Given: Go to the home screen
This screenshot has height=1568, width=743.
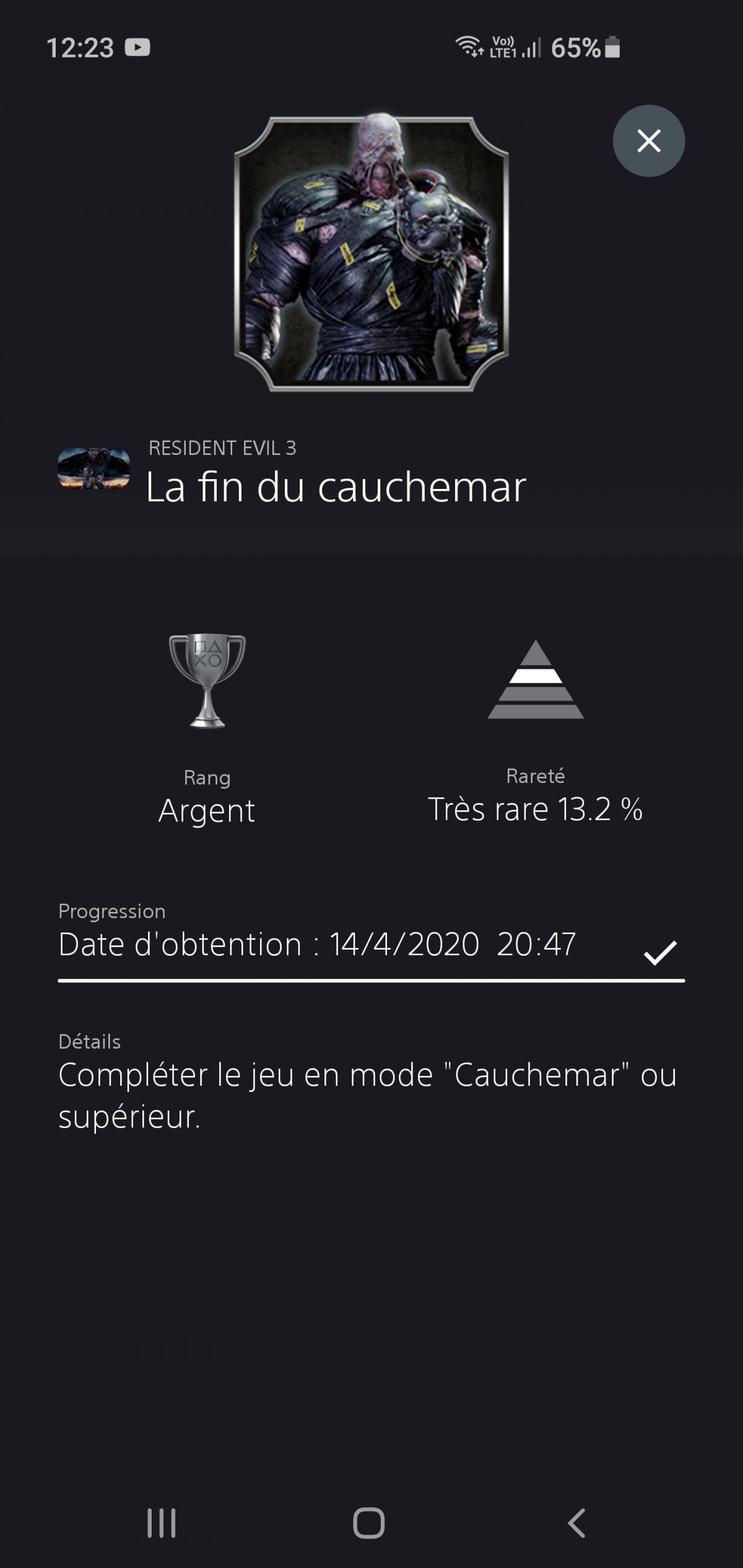Looking at the screenshot, I should pyautogui.click(x=369, y=1523).
